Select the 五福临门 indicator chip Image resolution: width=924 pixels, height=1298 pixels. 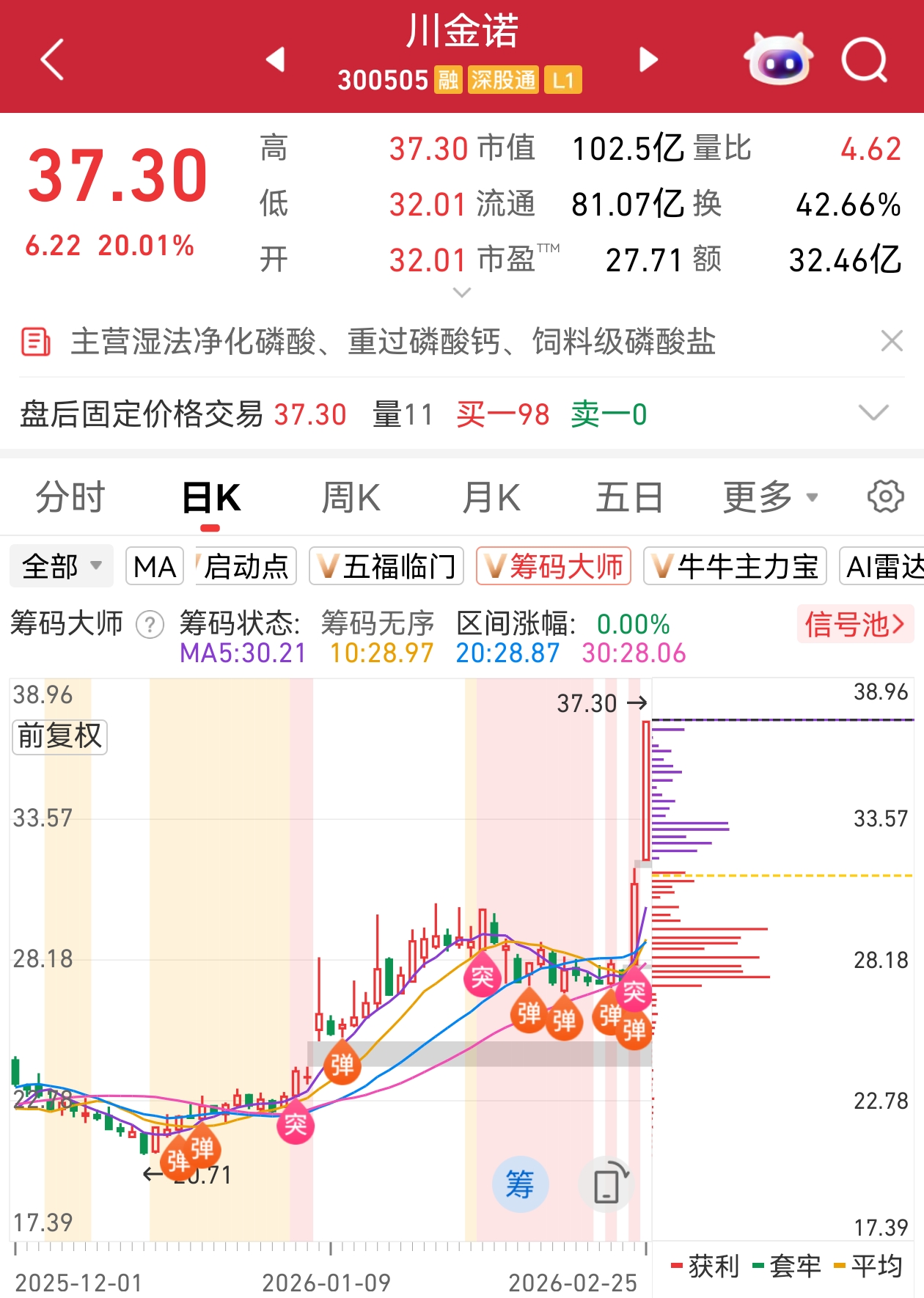[x=386, y=566]
